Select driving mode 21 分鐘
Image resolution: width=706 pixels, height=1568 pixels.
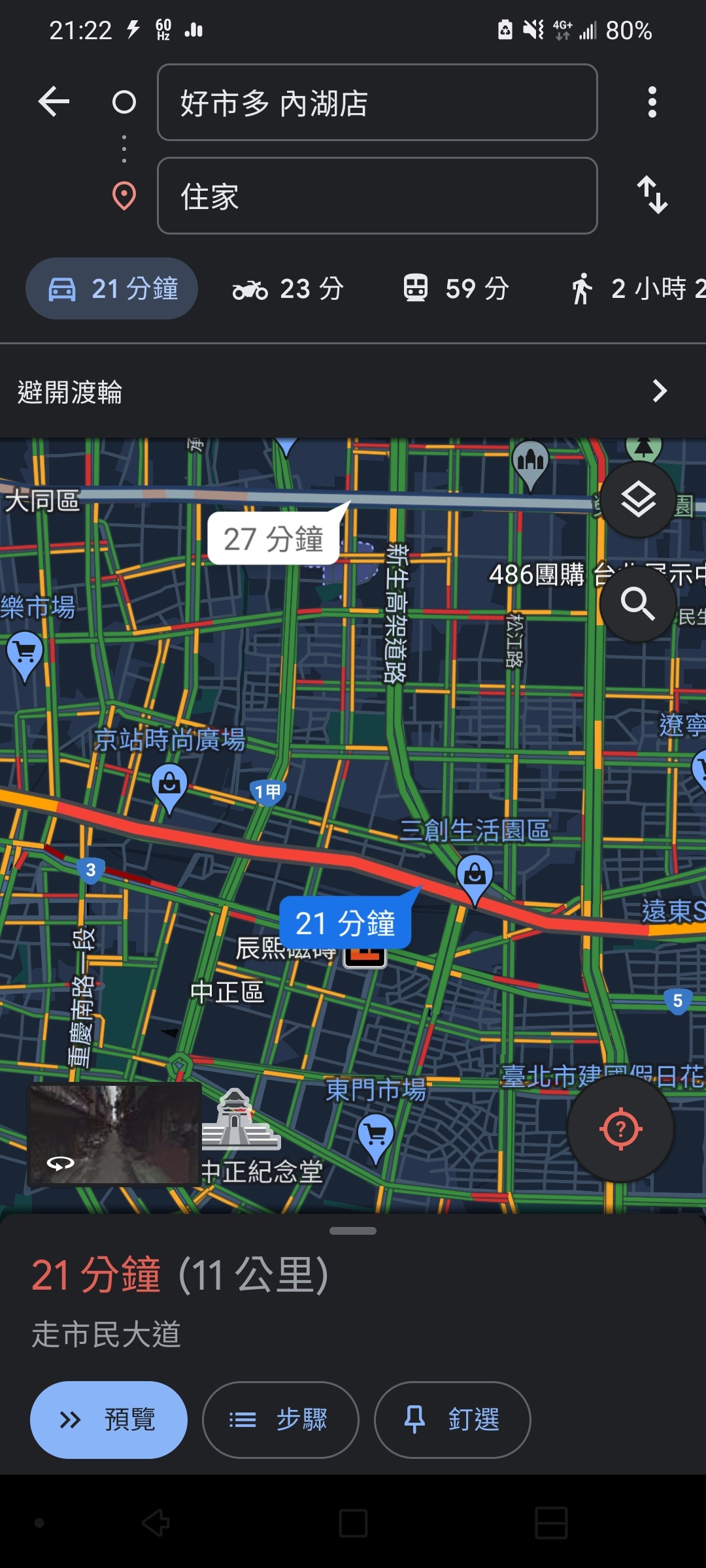point(112,289)
